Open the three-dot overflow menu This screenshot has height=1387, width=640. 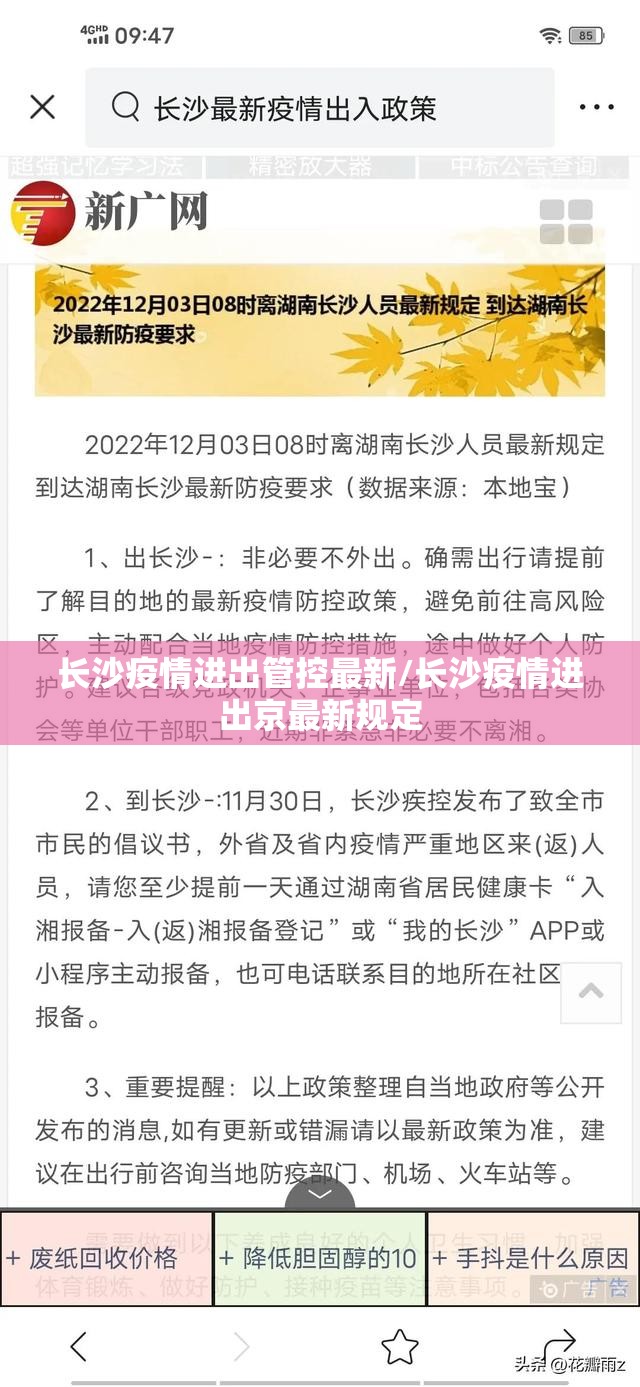pyautogui.click(x=597, y=108)
